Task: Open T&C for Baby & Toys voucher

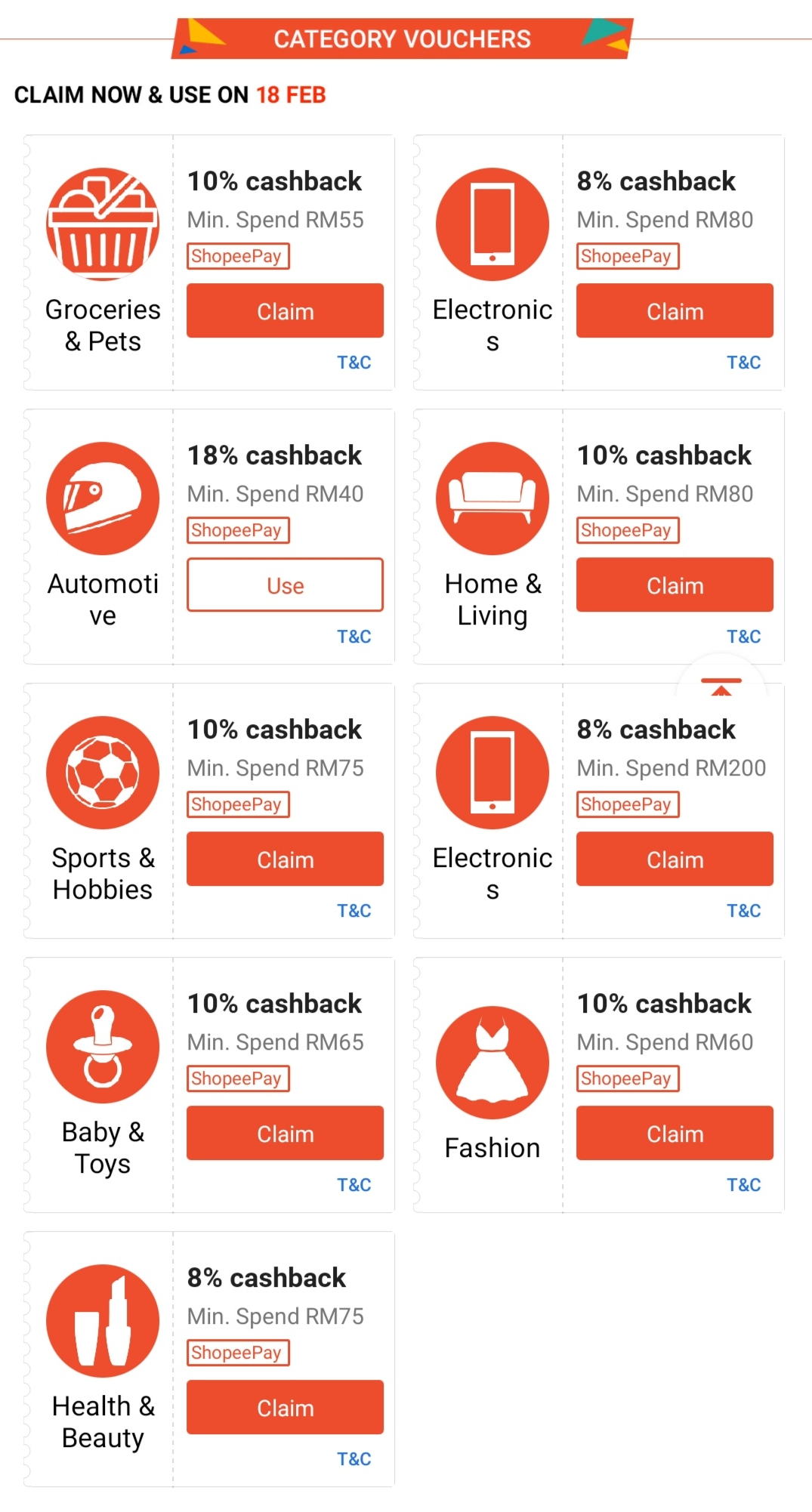Action: (x=354, y=1185)
